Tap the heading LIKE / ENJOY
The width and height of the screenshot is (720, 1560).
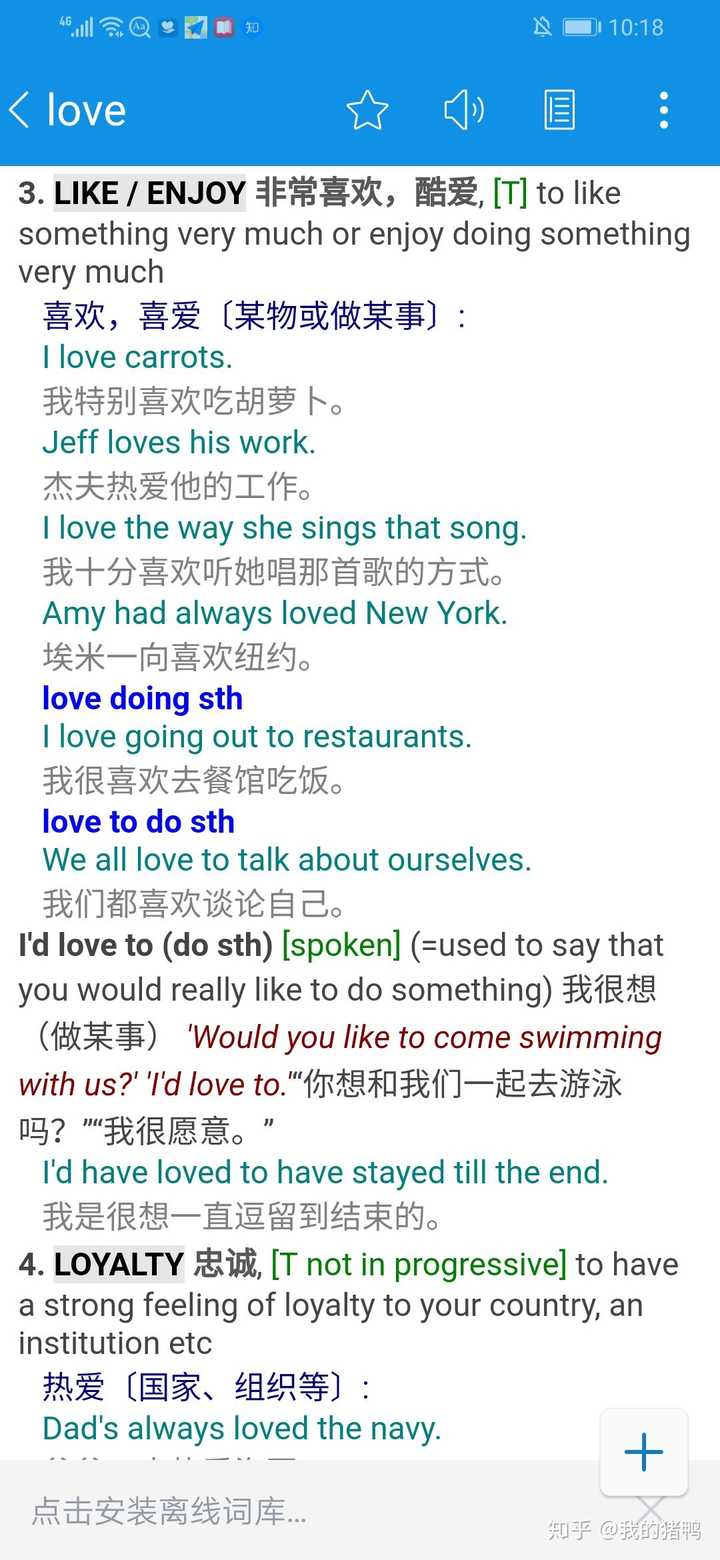148,192
